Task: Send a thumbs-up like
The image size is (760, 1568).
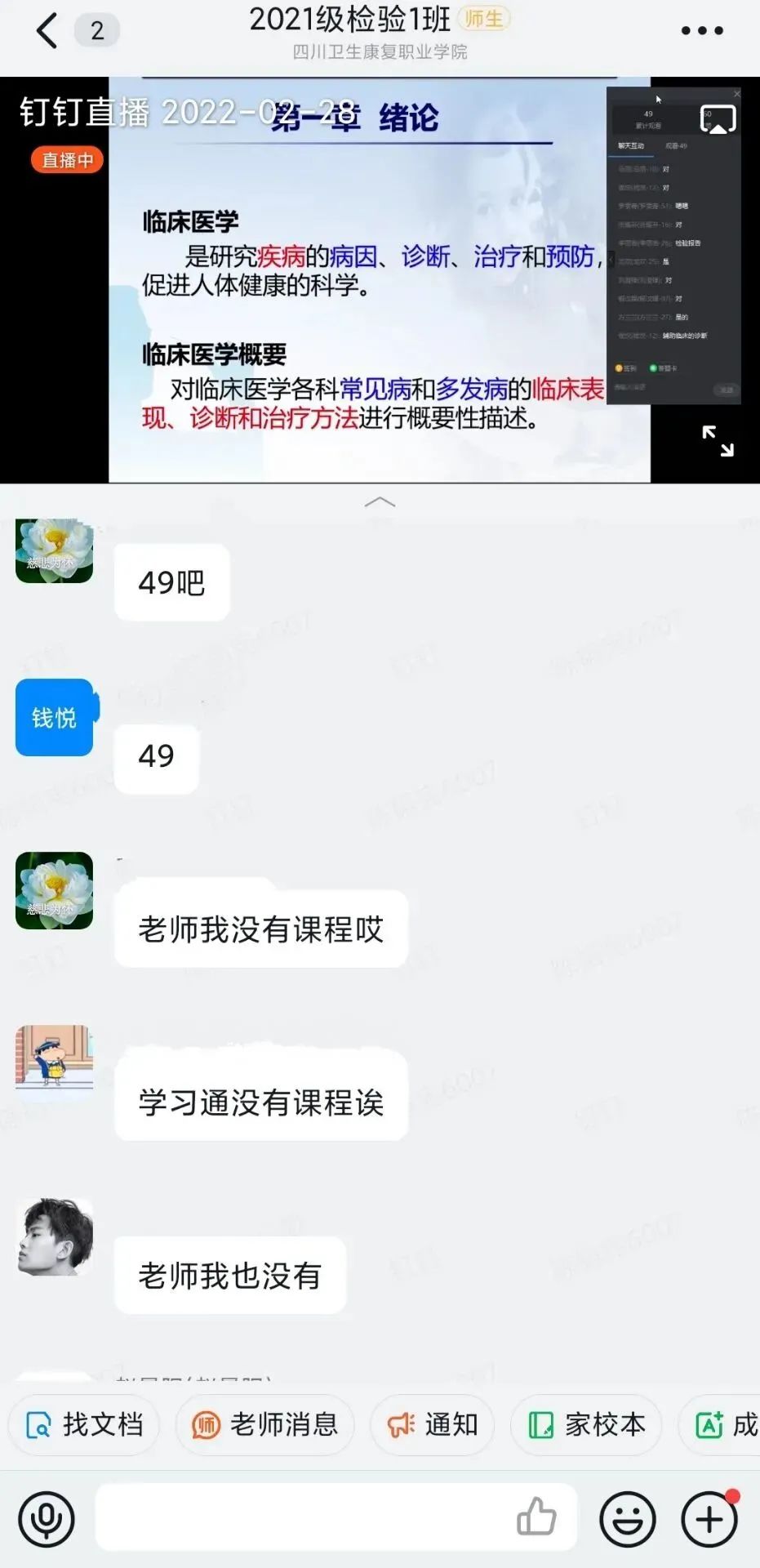Action: click(536, 1518)
